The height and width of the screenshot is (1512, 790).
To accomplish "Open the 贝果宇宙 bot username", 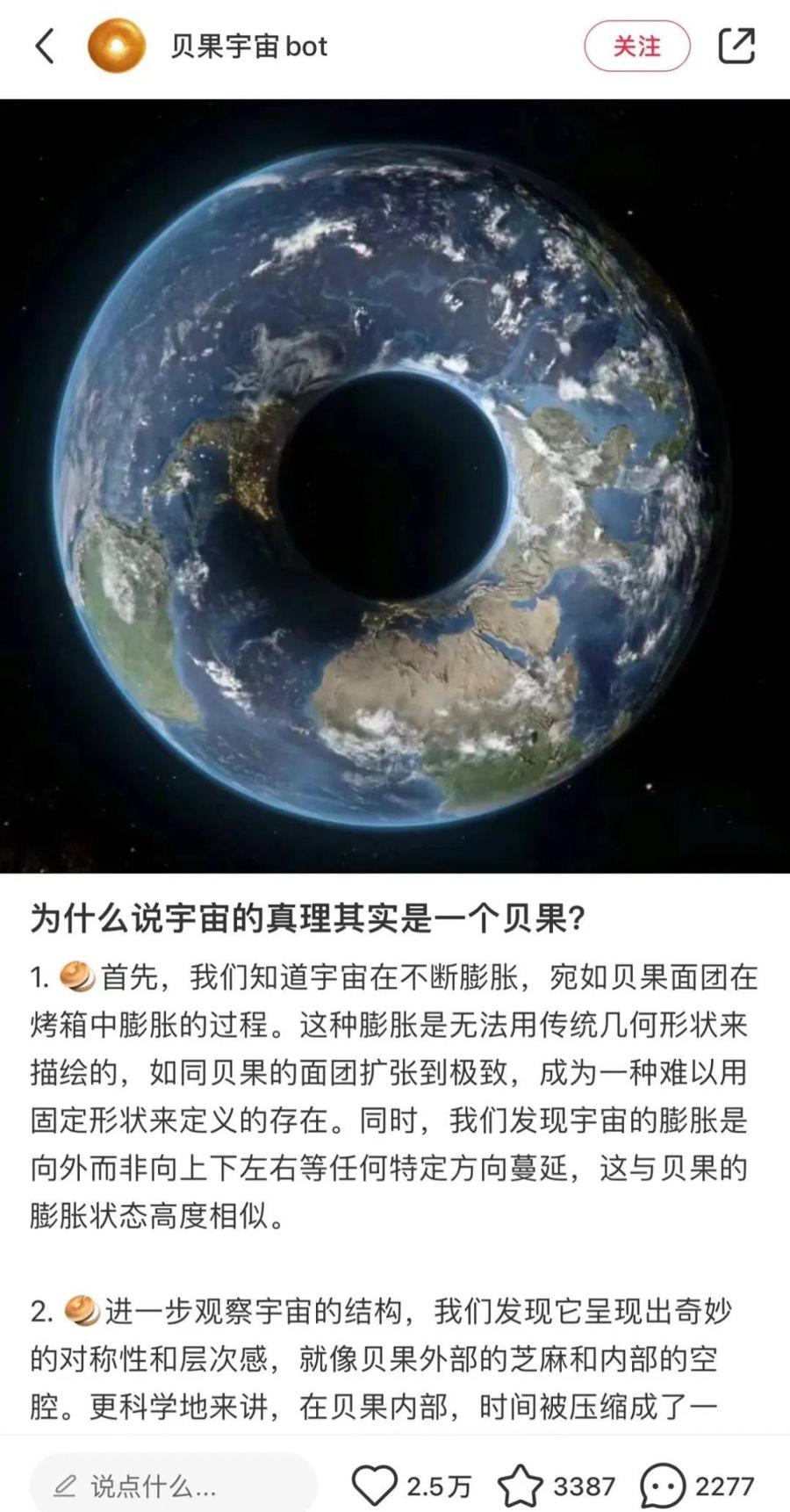I will pos(248,46).
